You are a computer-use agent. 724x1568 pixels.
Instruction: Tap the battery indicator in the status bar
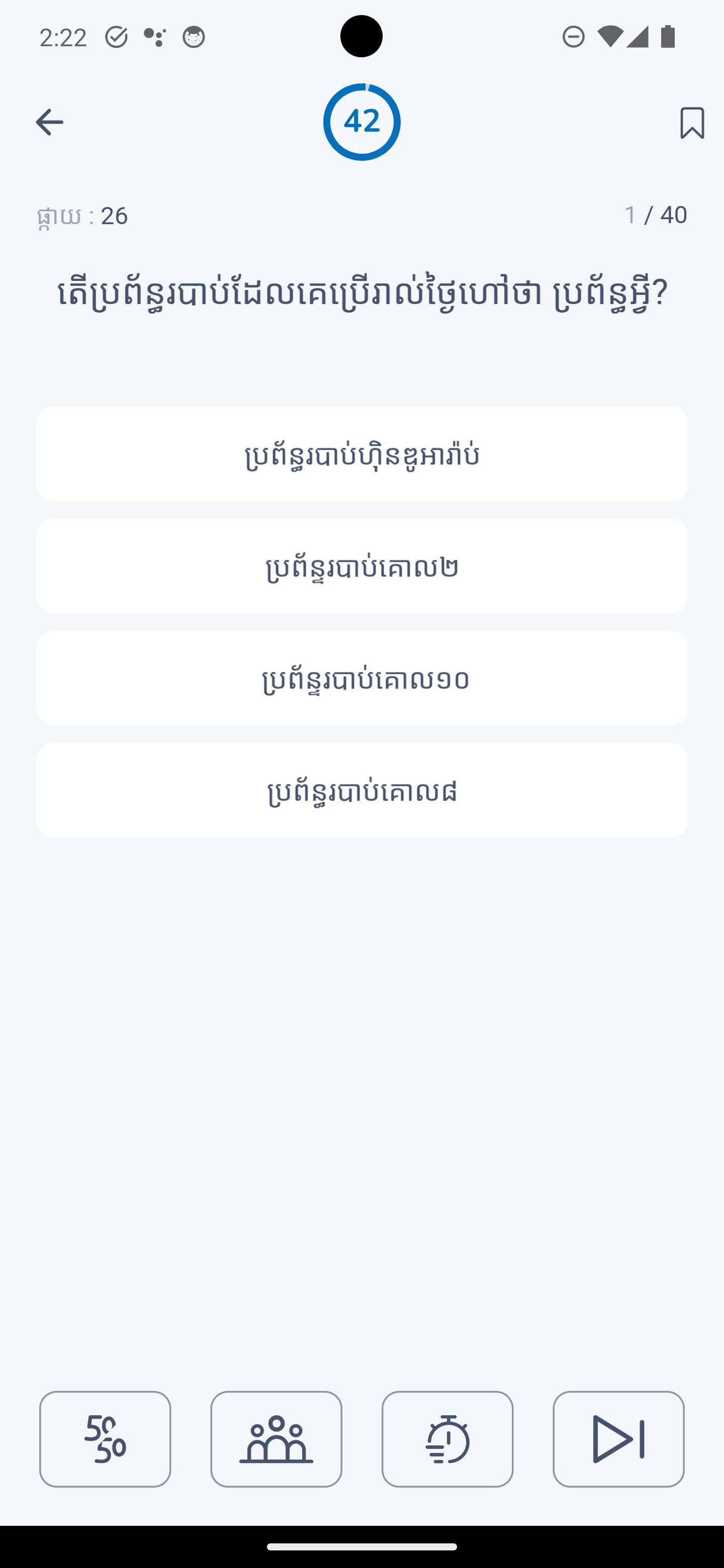668,38
